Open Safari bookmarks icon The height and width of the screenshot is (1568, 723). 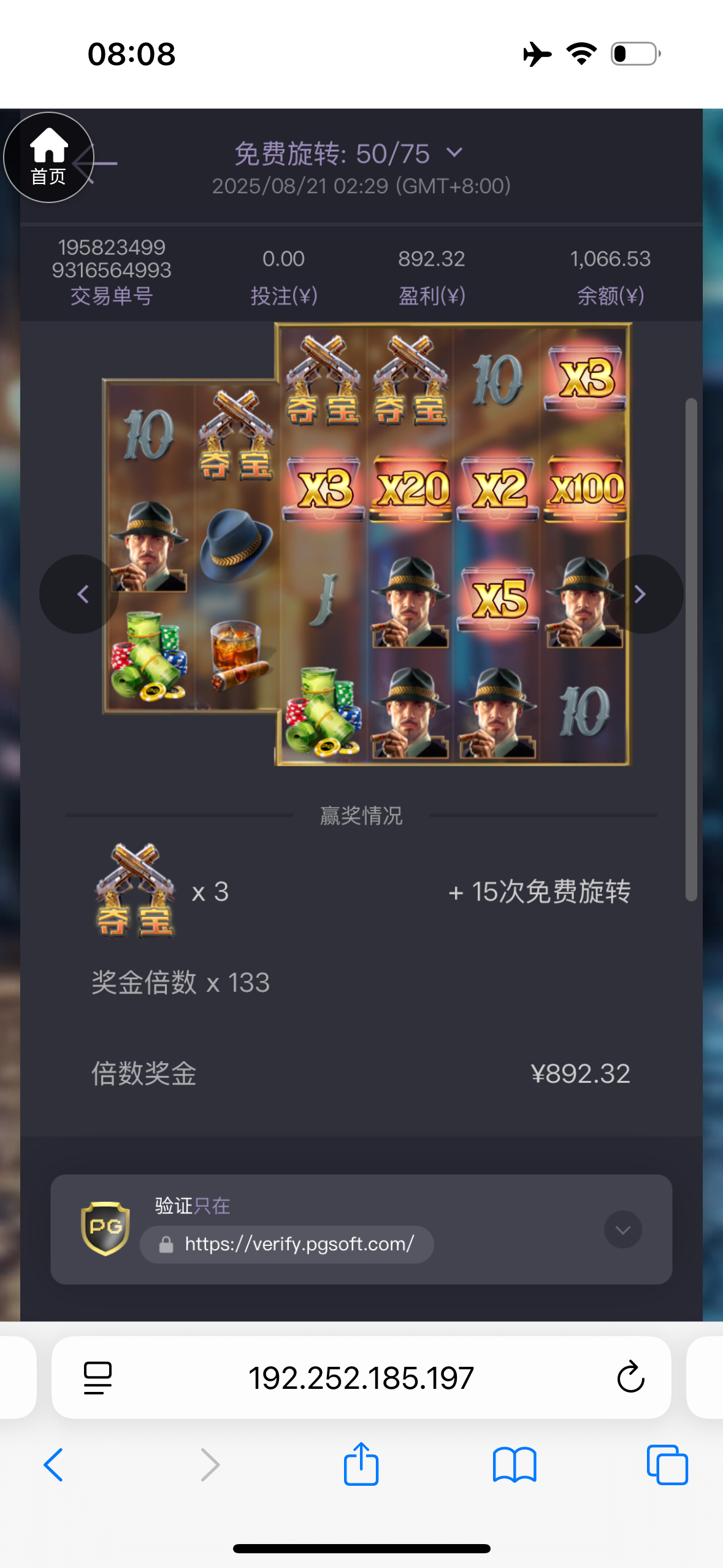515,1464
